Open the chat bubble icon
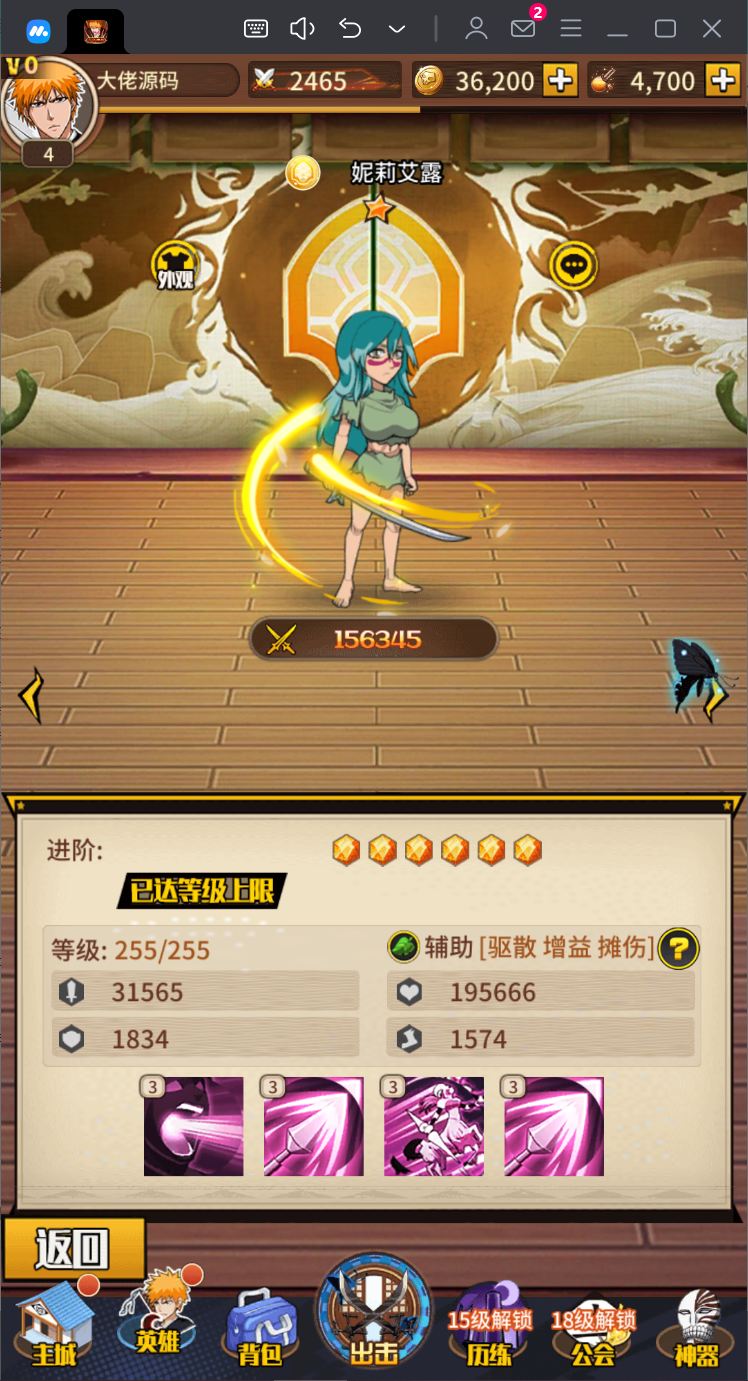 click(x=573, y=265)
